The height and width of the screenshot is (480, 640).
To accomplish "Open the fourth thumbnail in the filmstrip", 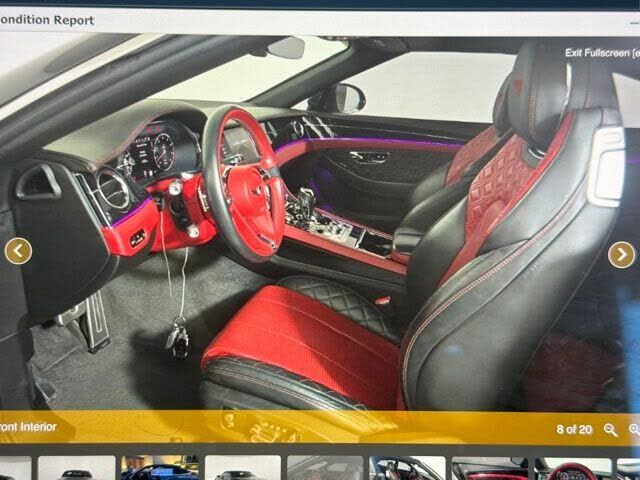I will pos(242,468).
